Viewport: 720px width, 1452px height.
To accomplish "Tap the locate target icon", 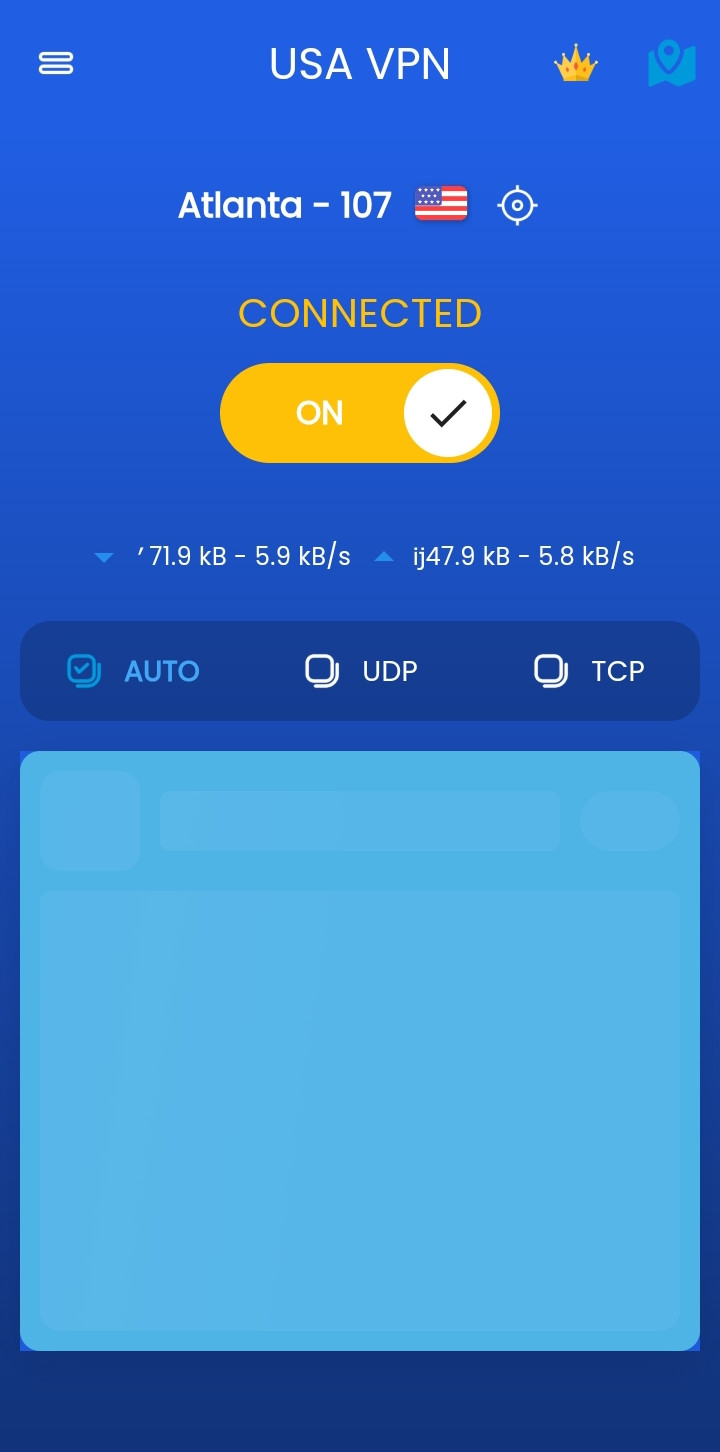I will 517,206.
